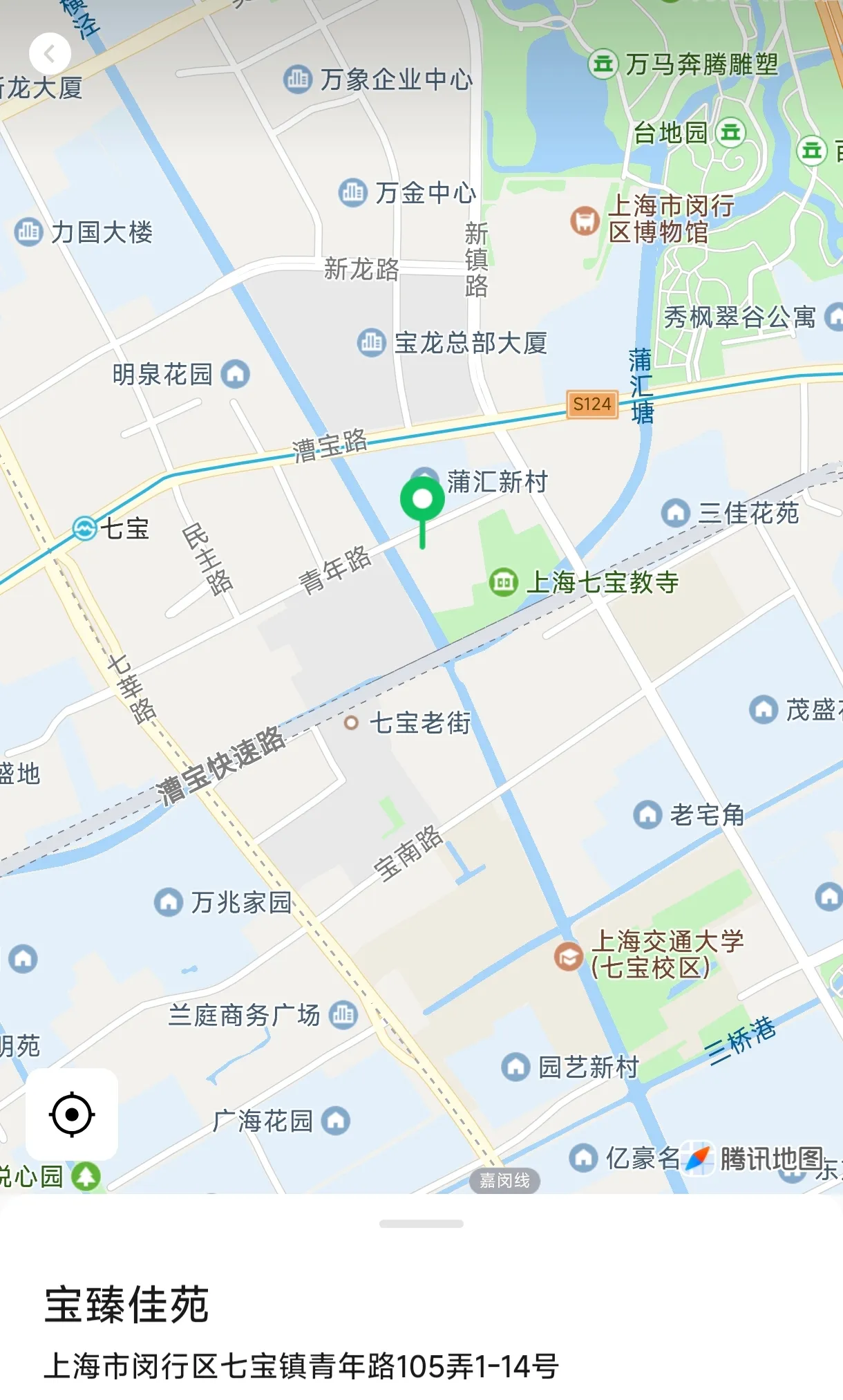Image resolution: width=843 pixels, height=1400 pixels.
Task: Select 万象企业中心 on the map
Action: pos(298,80)
